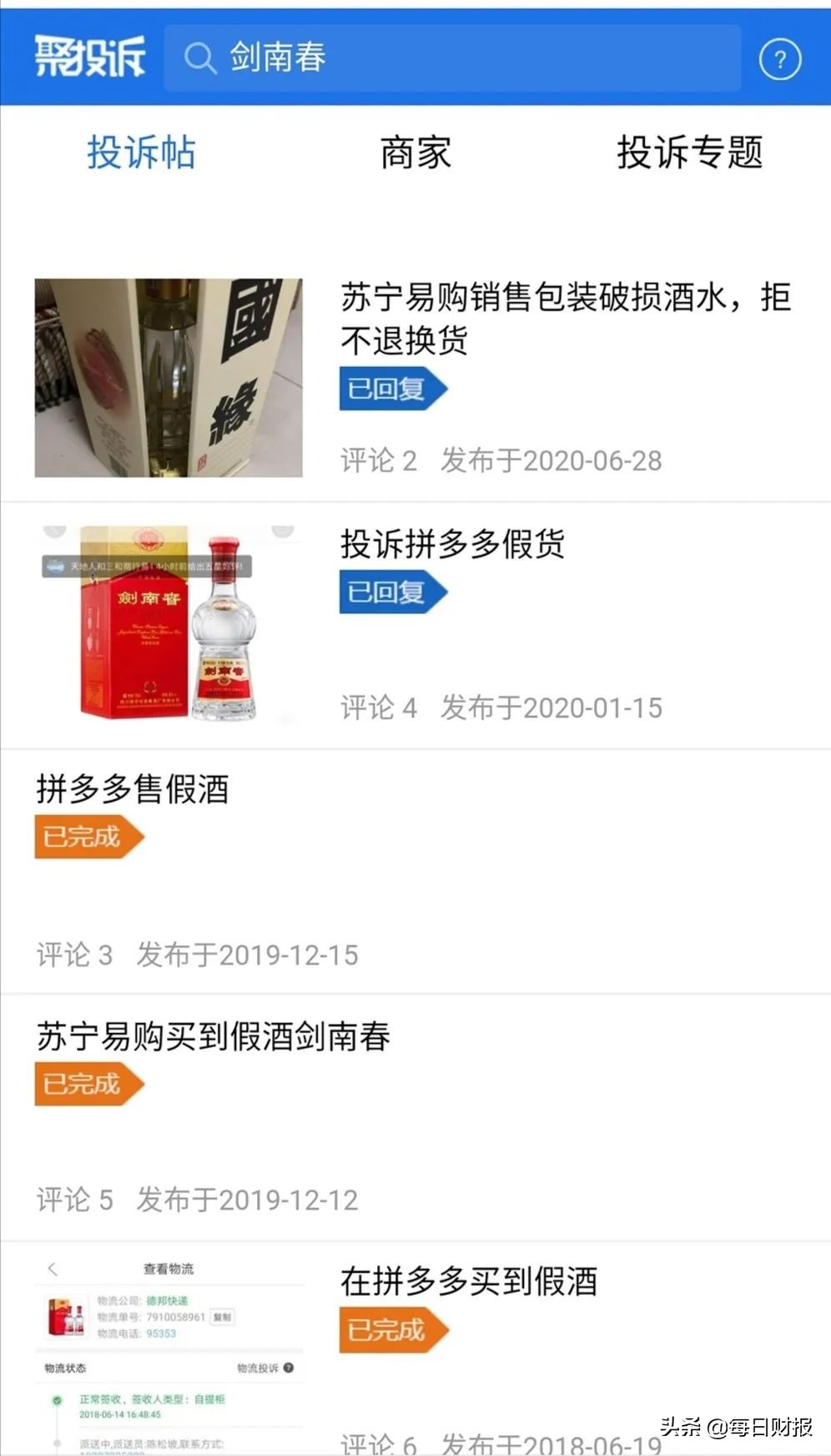This screenshot has height=1456, width=831.
Task: Click the orange 已完成 badge on 拼多多售假酒
Action: pos(83,837)
